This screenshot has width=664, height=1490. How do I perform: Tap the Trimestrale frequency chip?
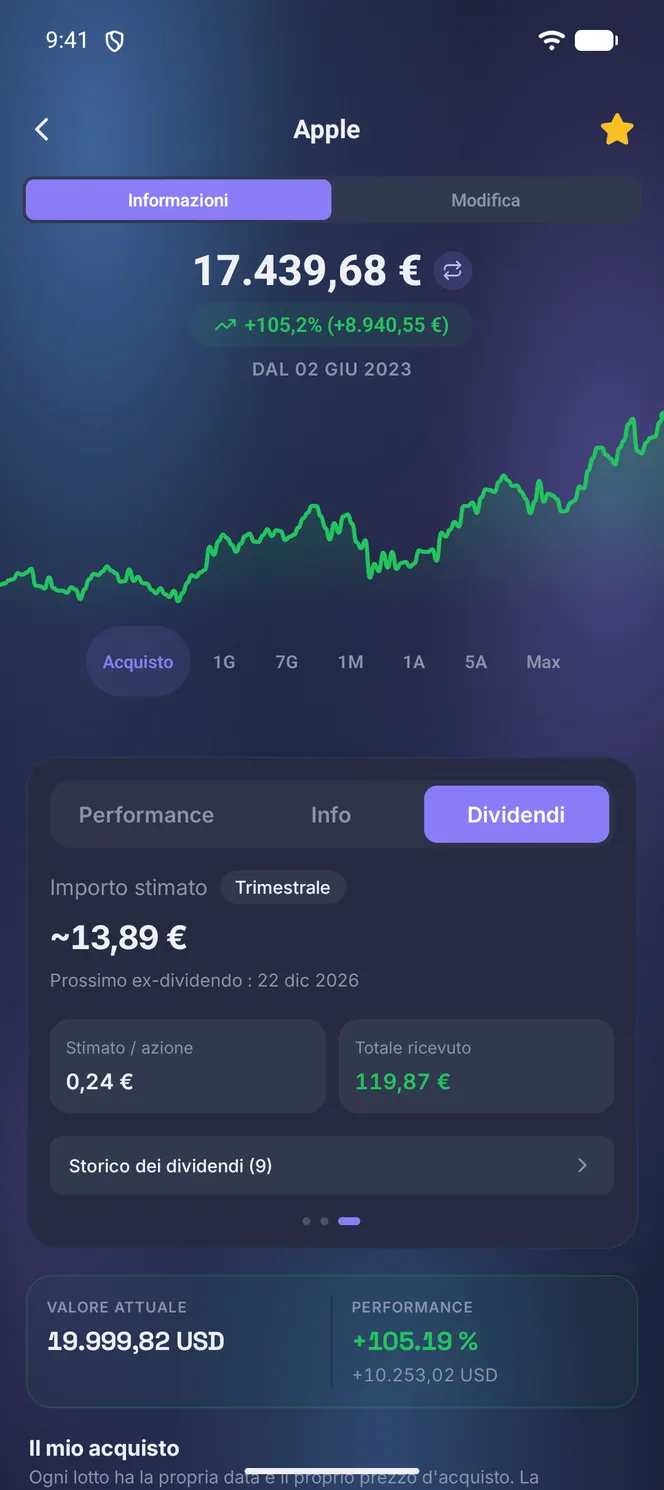283,887
